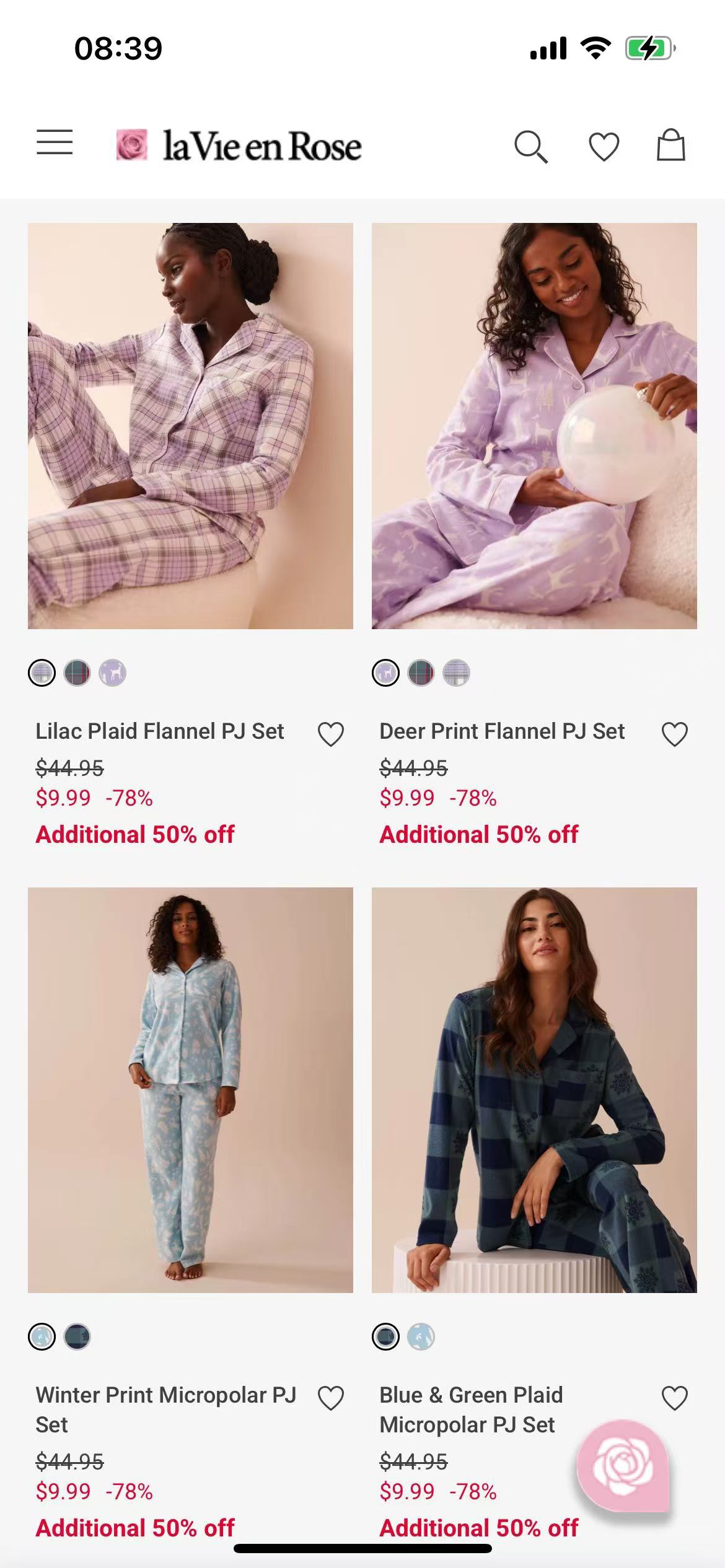Go to la Vie en Rose home
Viewport: 725px width, 1568px height.
coord(239,146)
